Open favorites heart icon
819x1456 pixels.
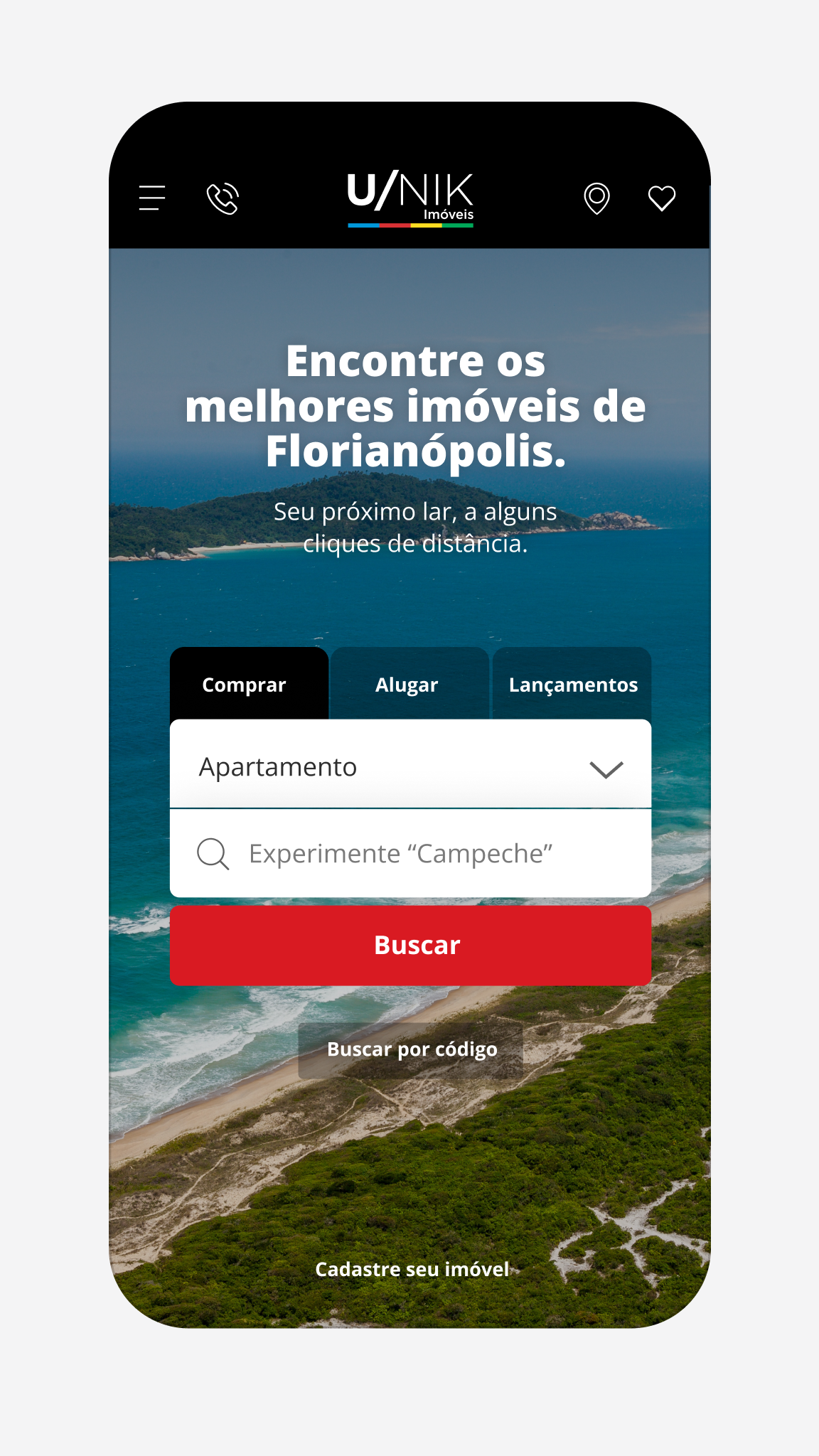[x=661, y=198]
